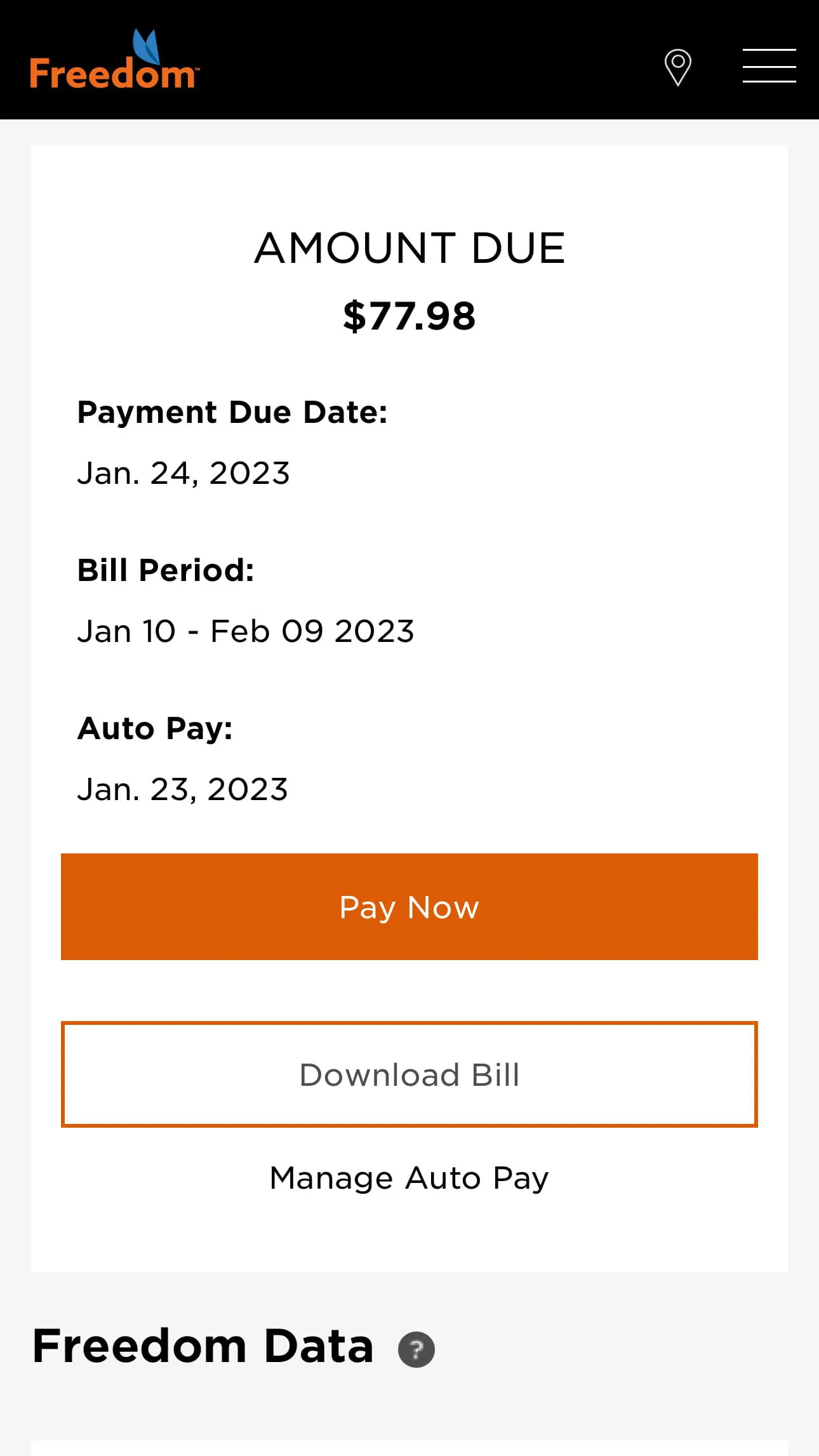Click the Download Bill button
This screenshot has width=819, height=1456.
click(x=409, y=1074)
